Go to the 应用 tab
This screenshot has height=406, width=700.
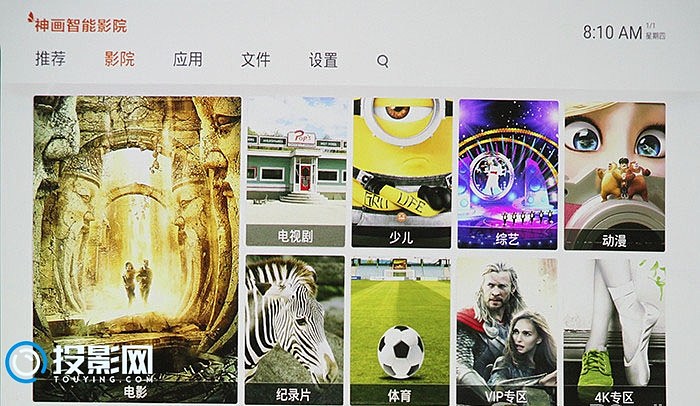tap(187, 59)
